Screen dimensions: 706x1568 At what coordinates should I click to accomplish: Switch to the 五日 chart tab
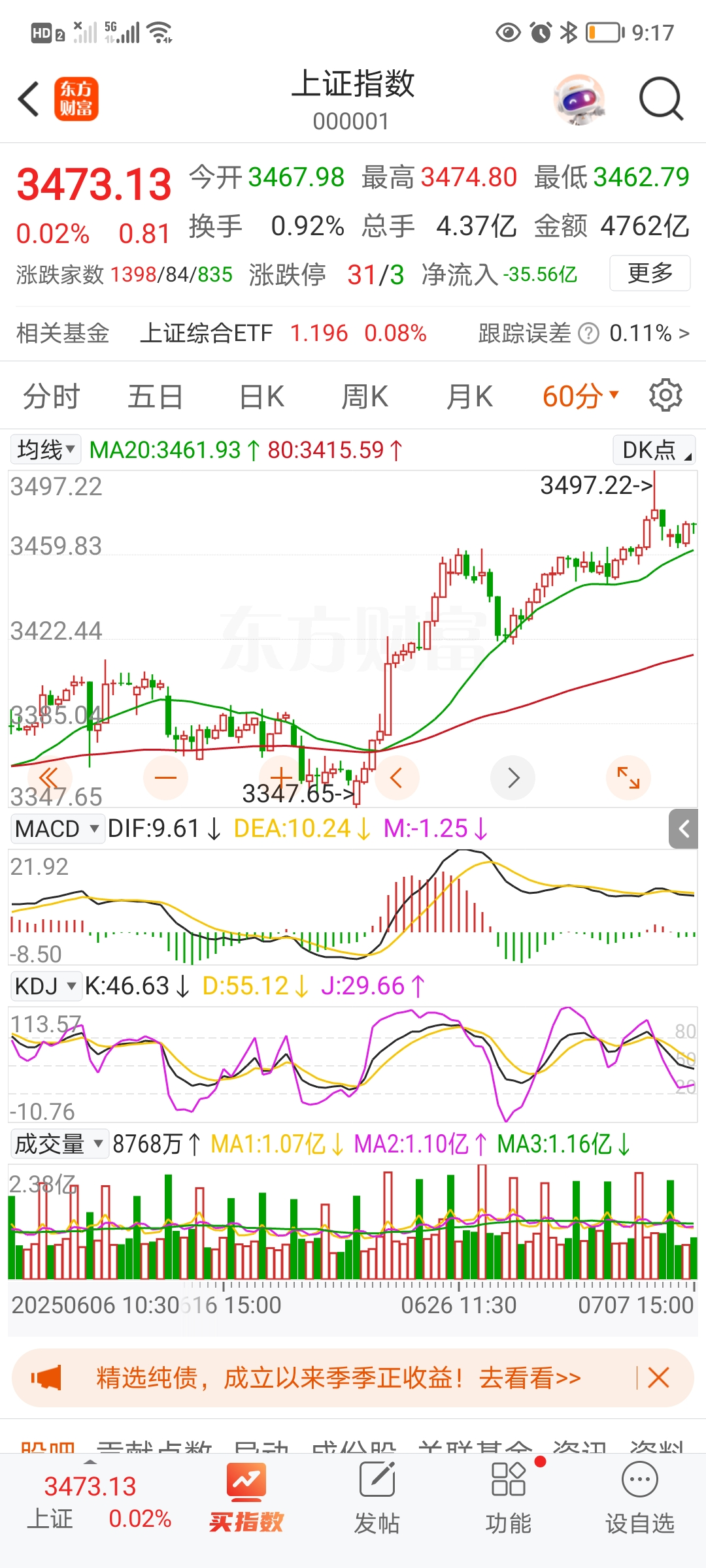(x=155, y=397)
